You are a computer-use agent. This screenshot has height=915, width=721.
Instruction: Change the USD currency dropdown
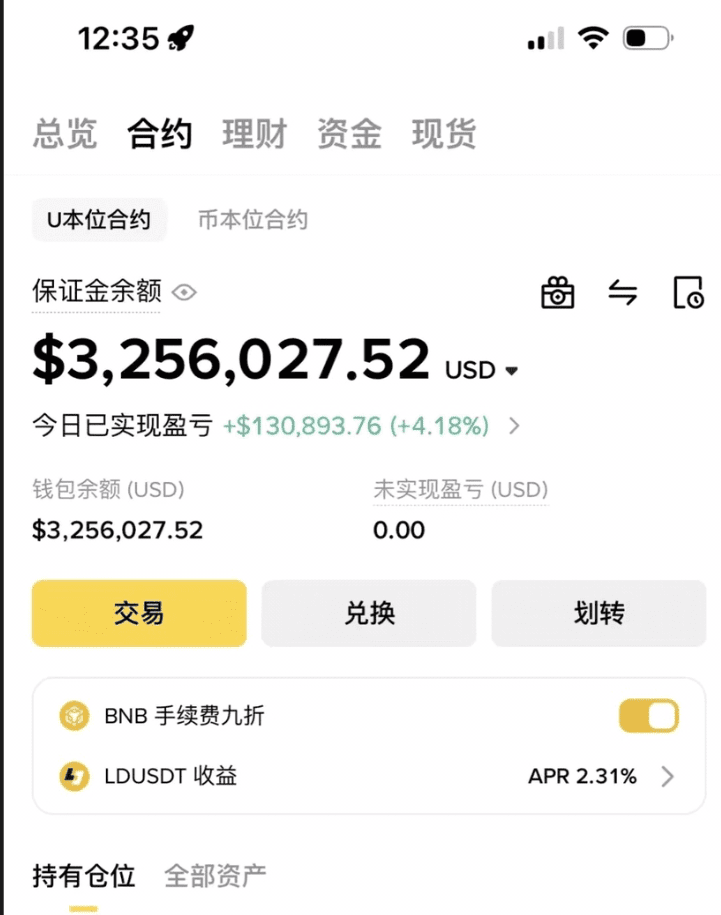pyautogui.click(x=482, y=370)
